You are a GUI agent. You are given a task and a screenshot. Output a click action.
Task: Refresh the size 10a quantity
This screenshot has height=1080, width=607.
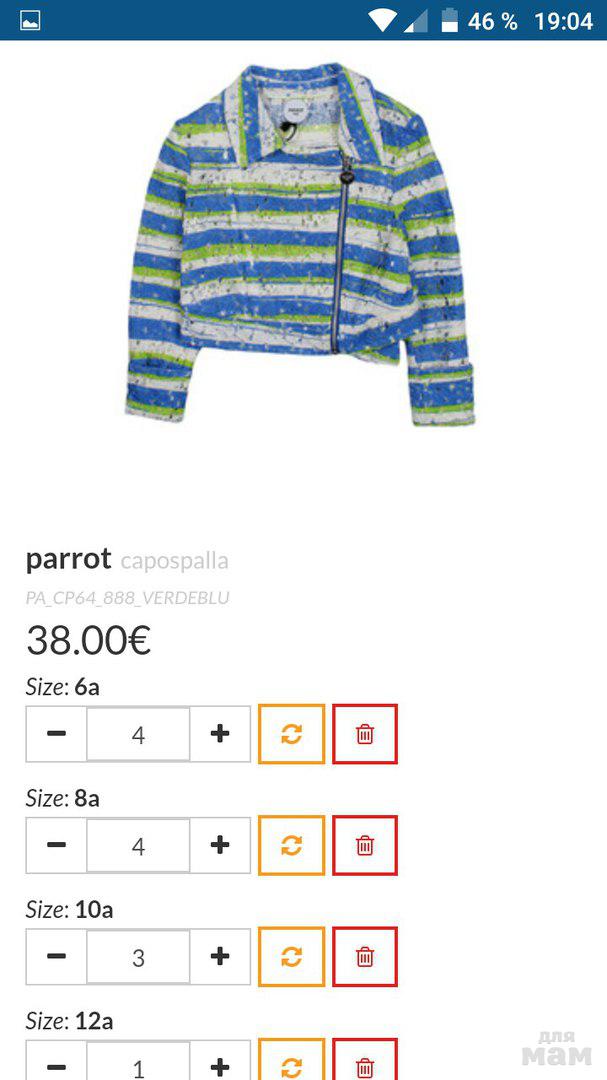click(x=291, y=956)
